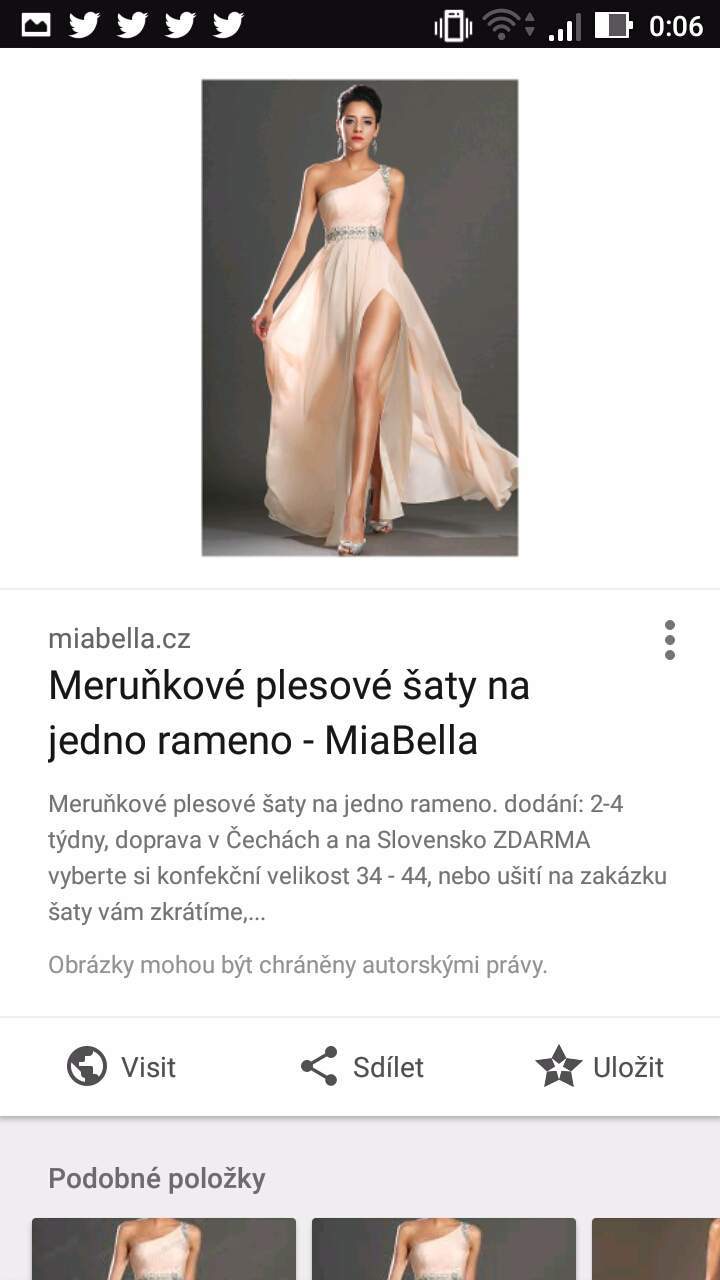Screen dimensions: 720x1280
Task: Open the Meruňkové plesové šaty title link
Action: tap(289, 713)
